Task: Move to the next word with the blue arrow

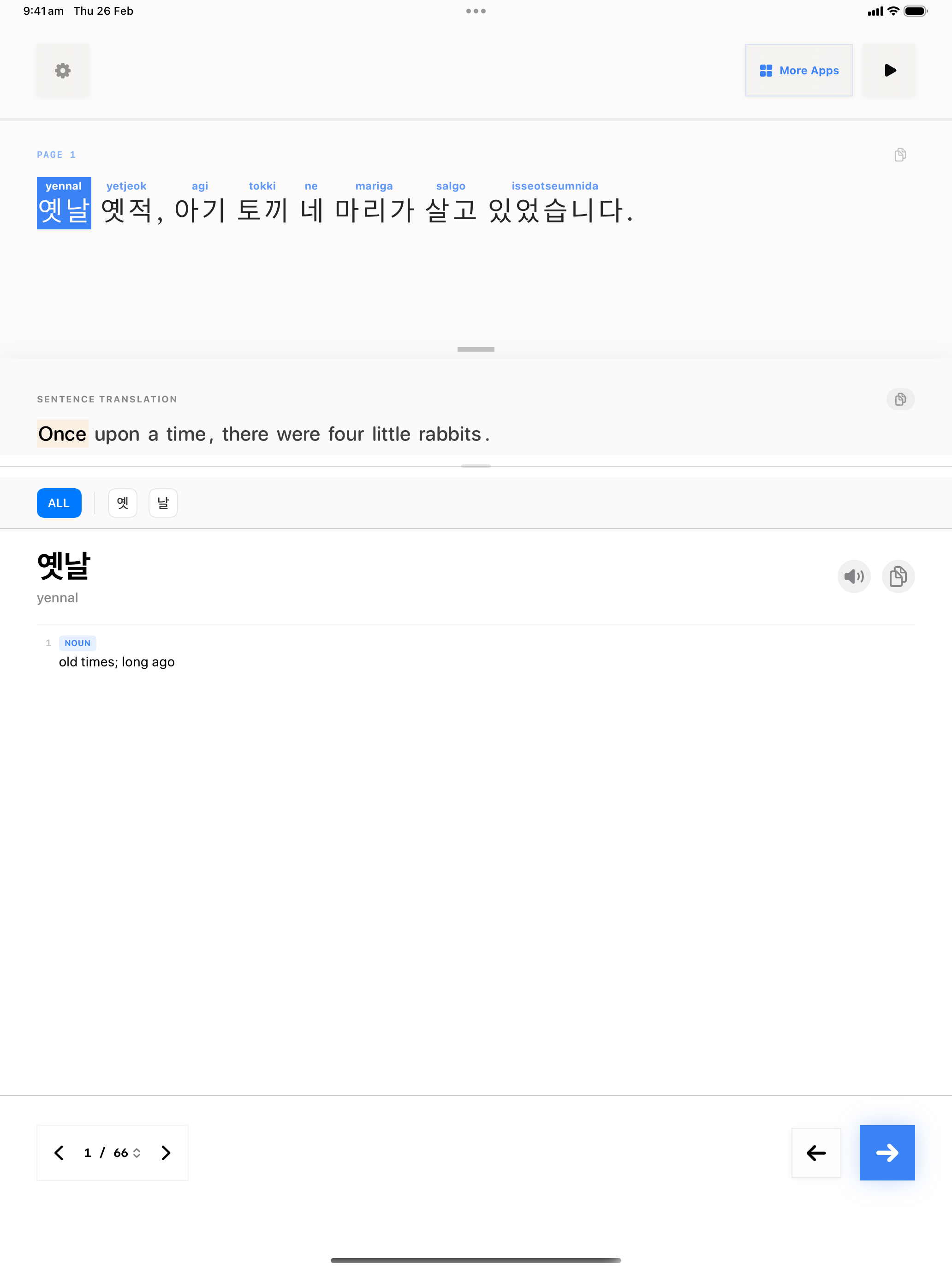Action: coord(887,1152)
